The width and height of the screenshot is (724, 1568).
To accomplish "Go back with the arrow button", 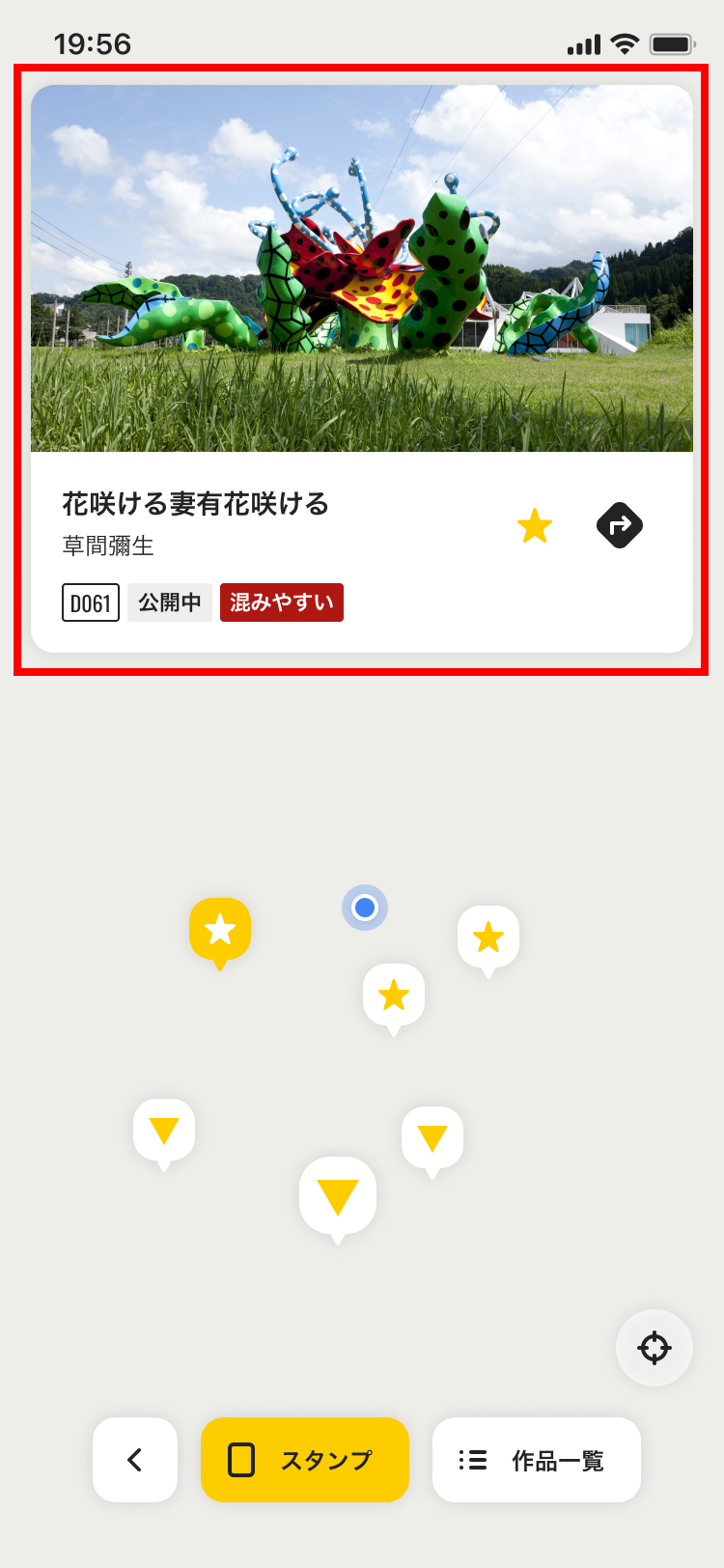I will click(x=135, y=1460).
